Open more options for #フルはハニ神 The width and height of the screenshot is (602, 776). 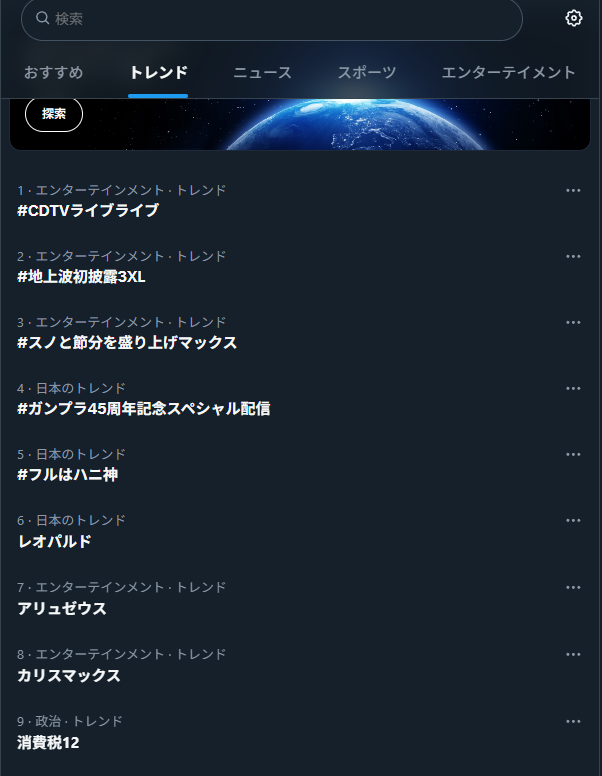[573, 454]
